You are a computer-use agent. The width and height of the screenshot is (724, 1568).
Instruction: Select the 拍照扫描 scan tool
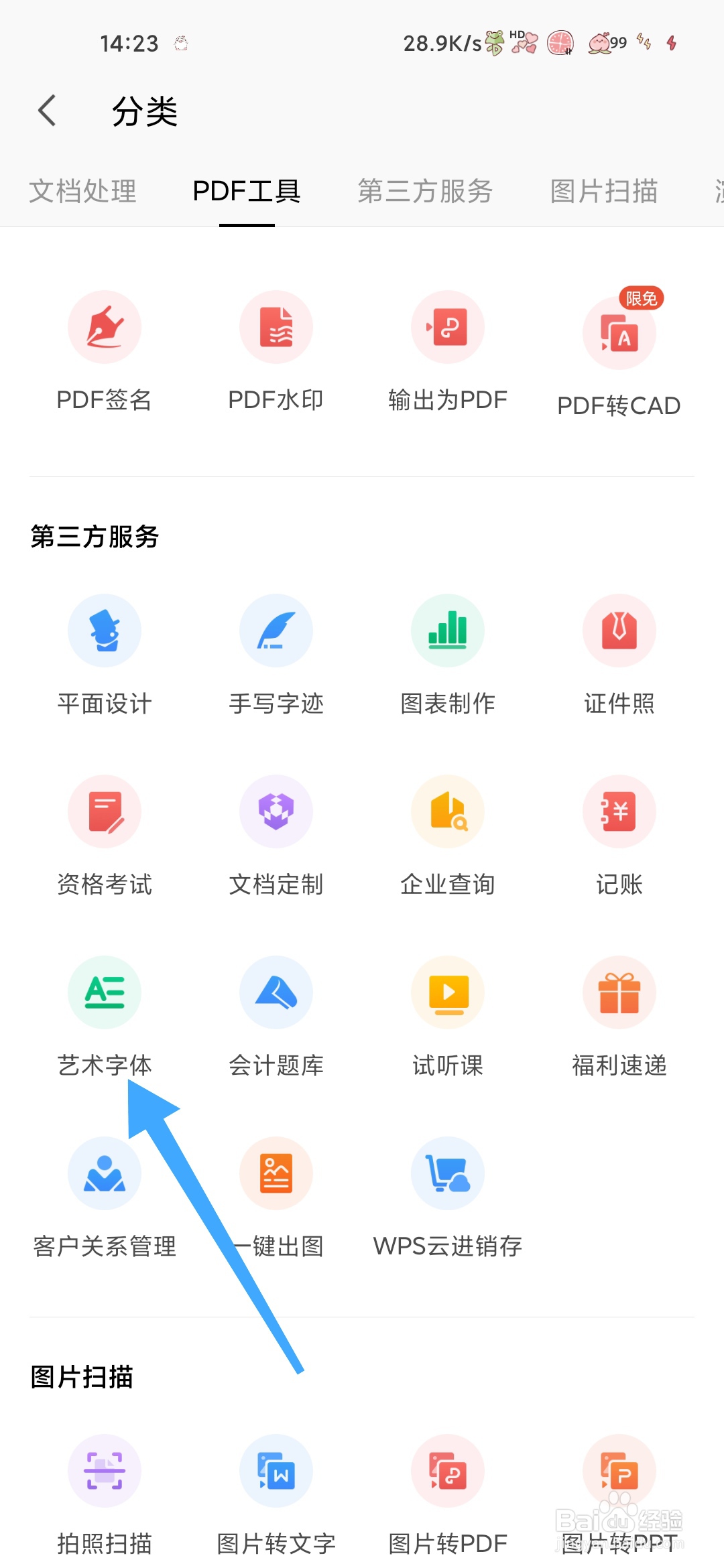click(105, 1494)
